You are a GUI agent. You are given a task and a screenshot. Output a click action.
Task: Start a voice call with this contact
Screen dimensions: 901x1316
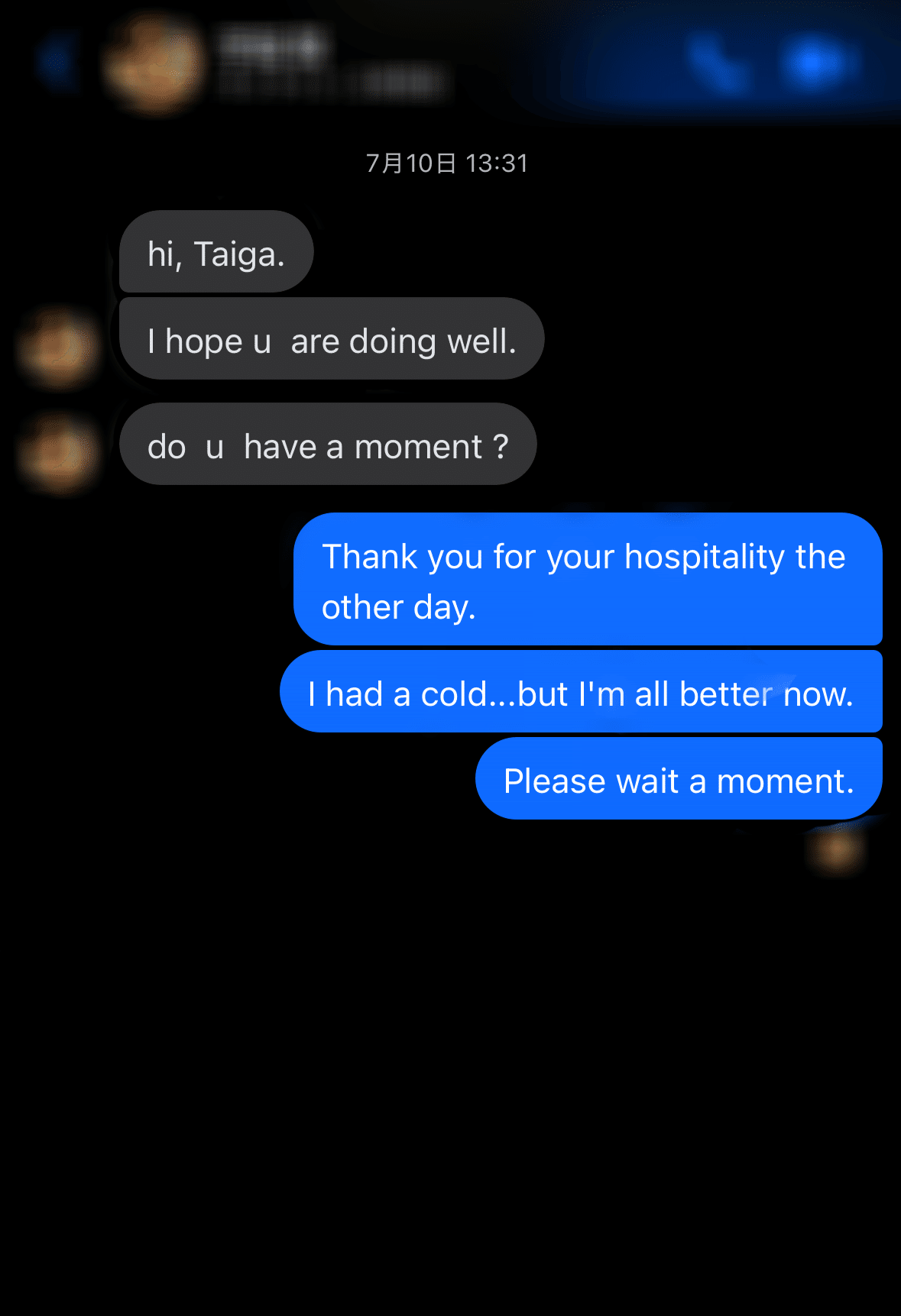716,63
